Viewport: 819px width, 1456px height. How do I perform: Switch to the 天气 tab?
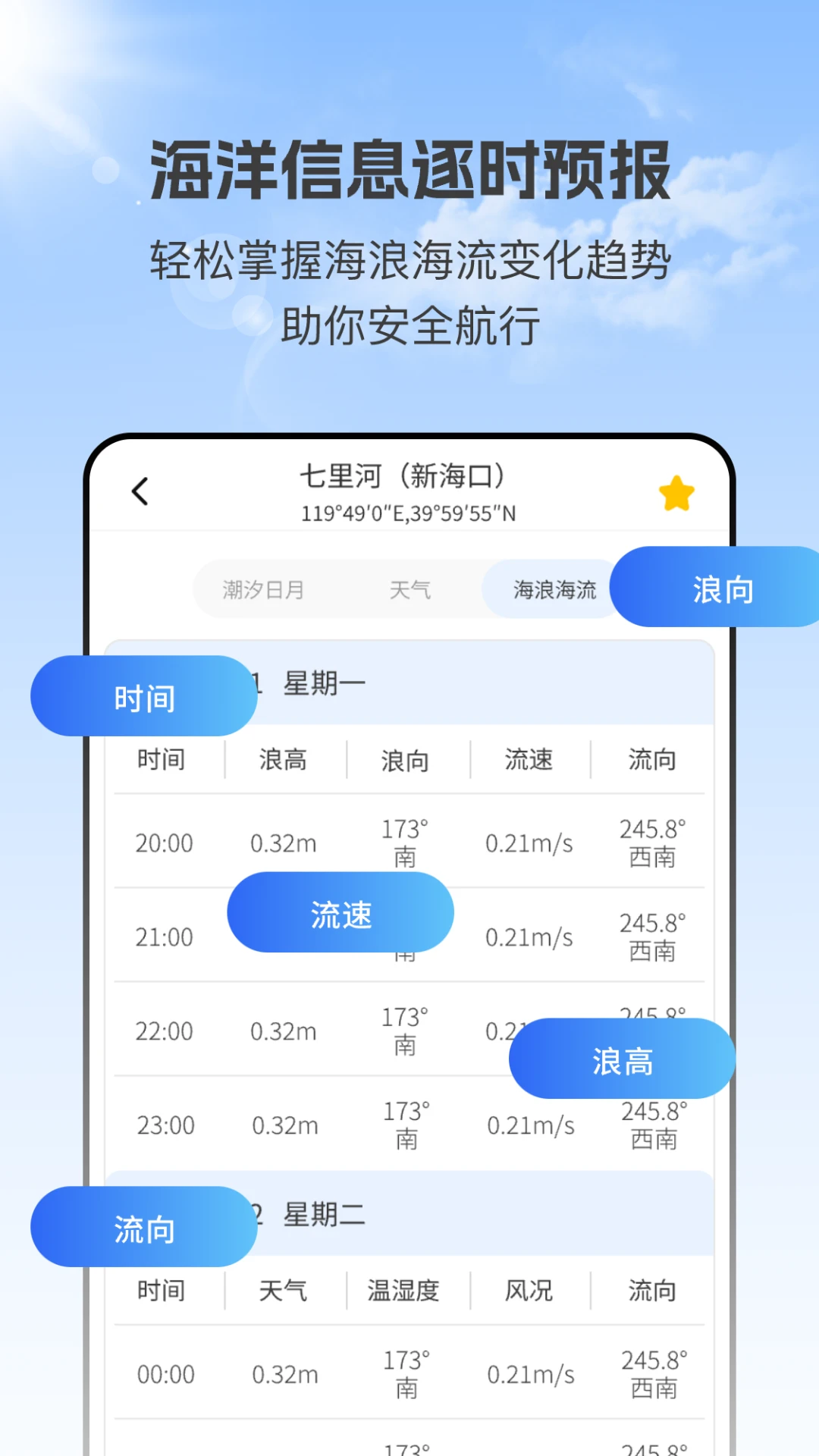[410, 588]
